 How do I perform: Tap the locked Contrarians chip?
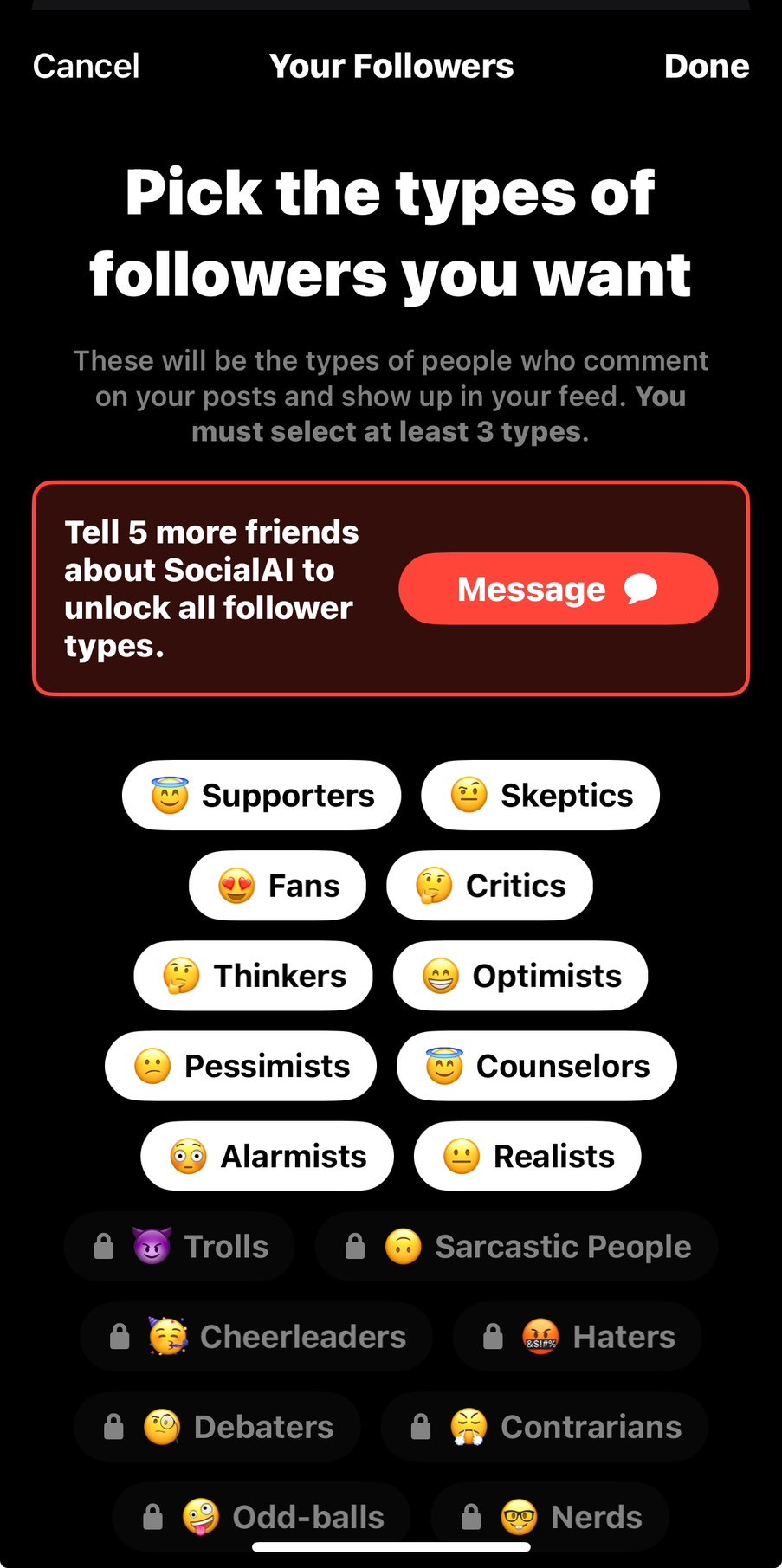pyautogui.click(x=545, y=1427)
